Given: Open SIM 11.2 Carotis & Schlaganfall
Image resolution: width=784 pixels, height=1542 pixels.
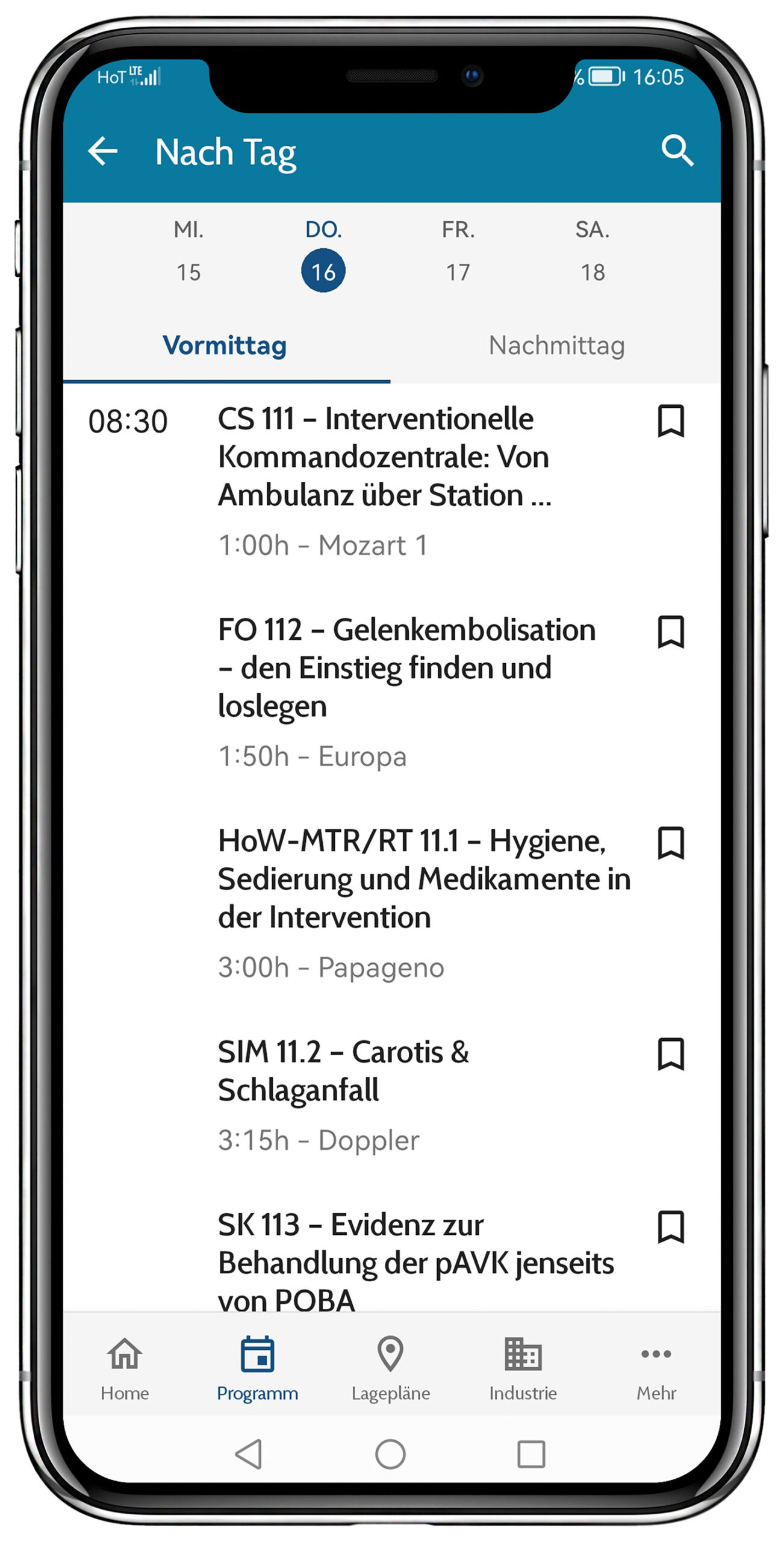Looking at the screenshot, I should (x=343, y=1072).
